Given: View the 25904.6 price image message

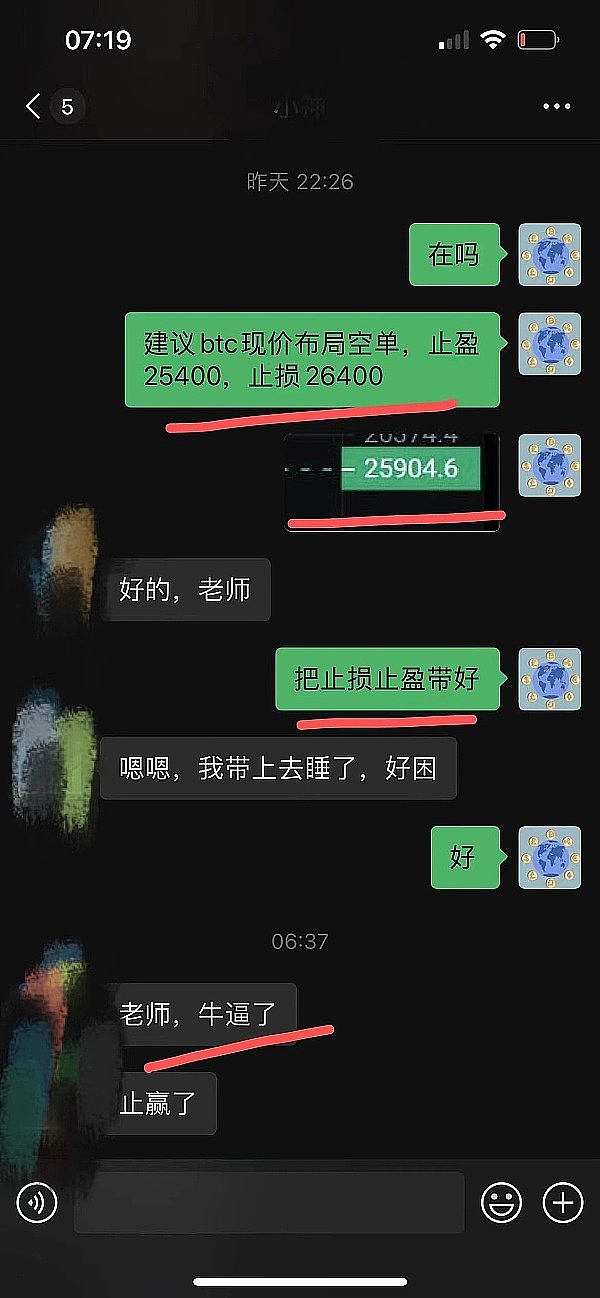Looking at the screenshot, I should [392, 481].
